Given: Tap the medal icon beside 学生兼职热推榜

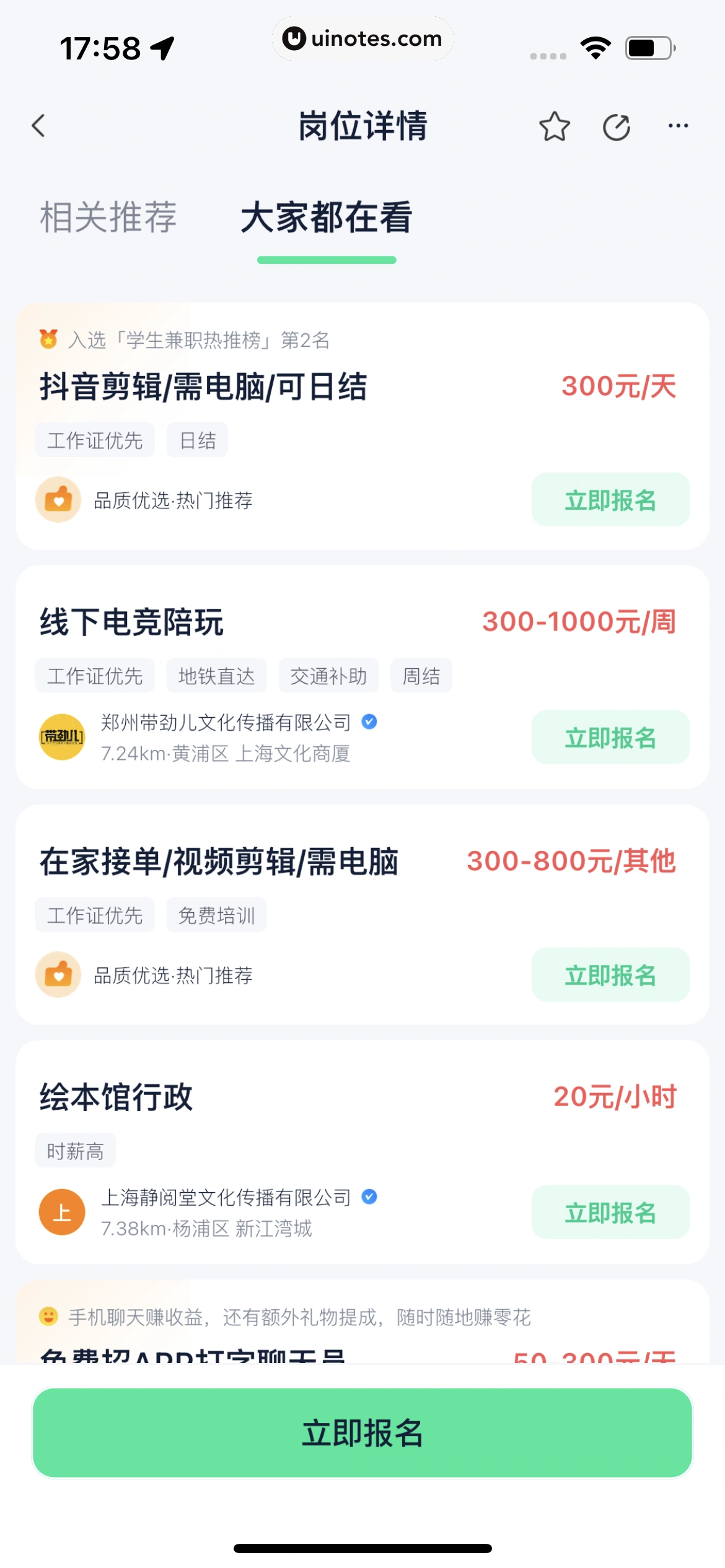Looking at the screenshot, I should coord(48,339).
